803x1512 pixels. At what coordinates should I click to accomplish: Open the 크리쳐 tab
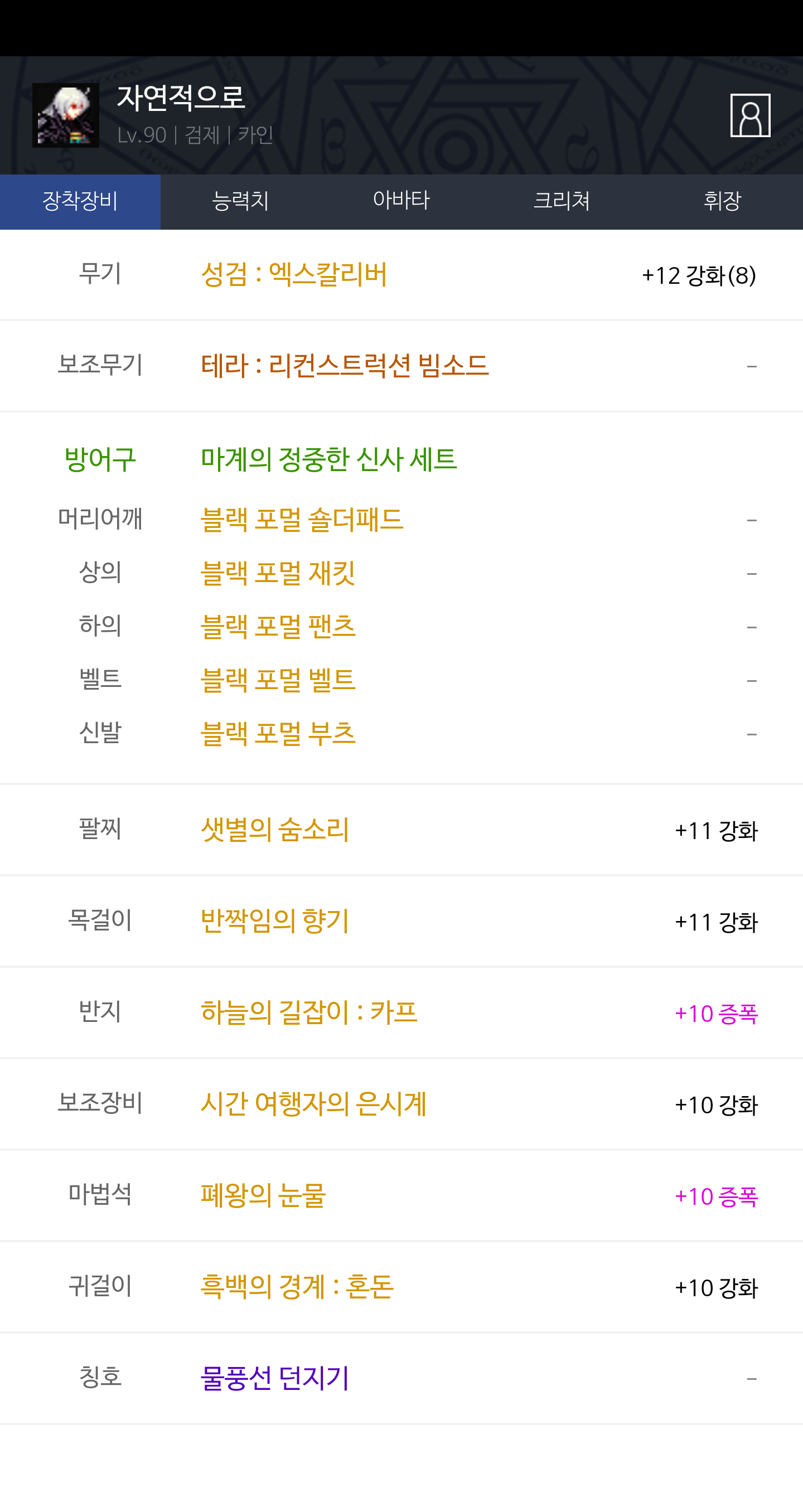[x=562, y=201]
